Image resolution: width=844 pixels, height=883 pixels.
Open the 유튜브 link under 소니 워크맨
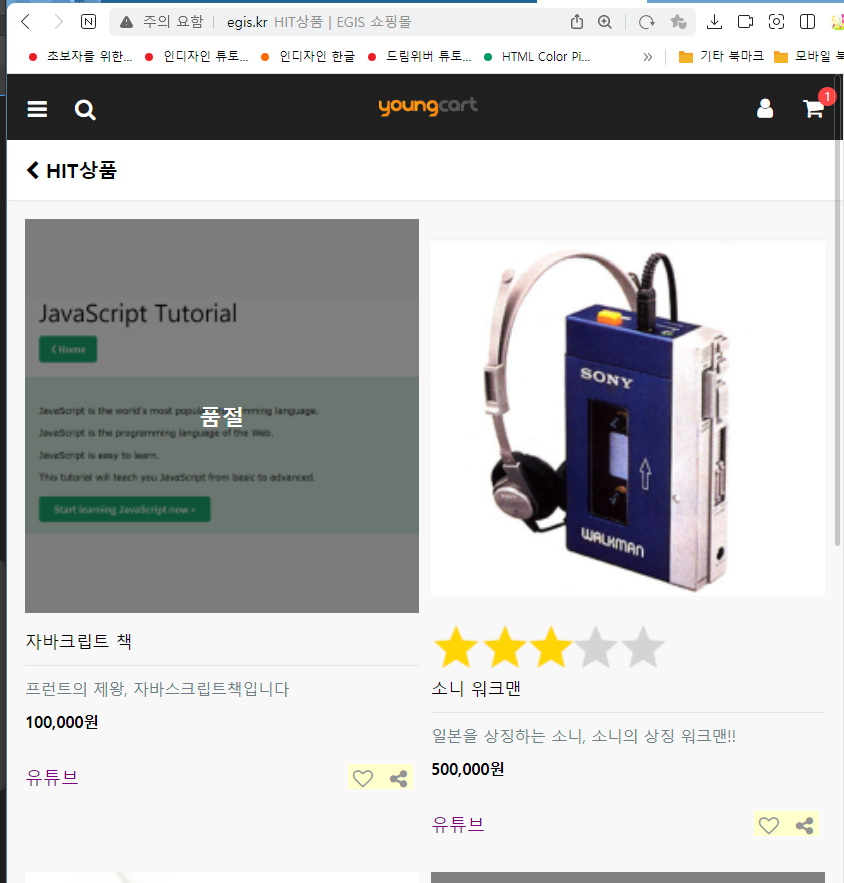coord(458,824)
